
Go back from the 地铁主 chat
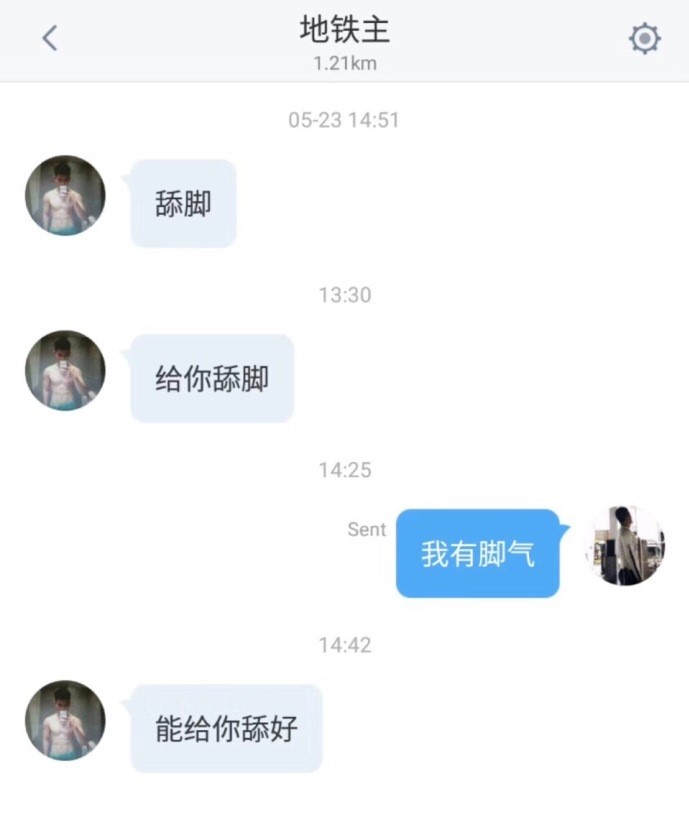(50, 38)
